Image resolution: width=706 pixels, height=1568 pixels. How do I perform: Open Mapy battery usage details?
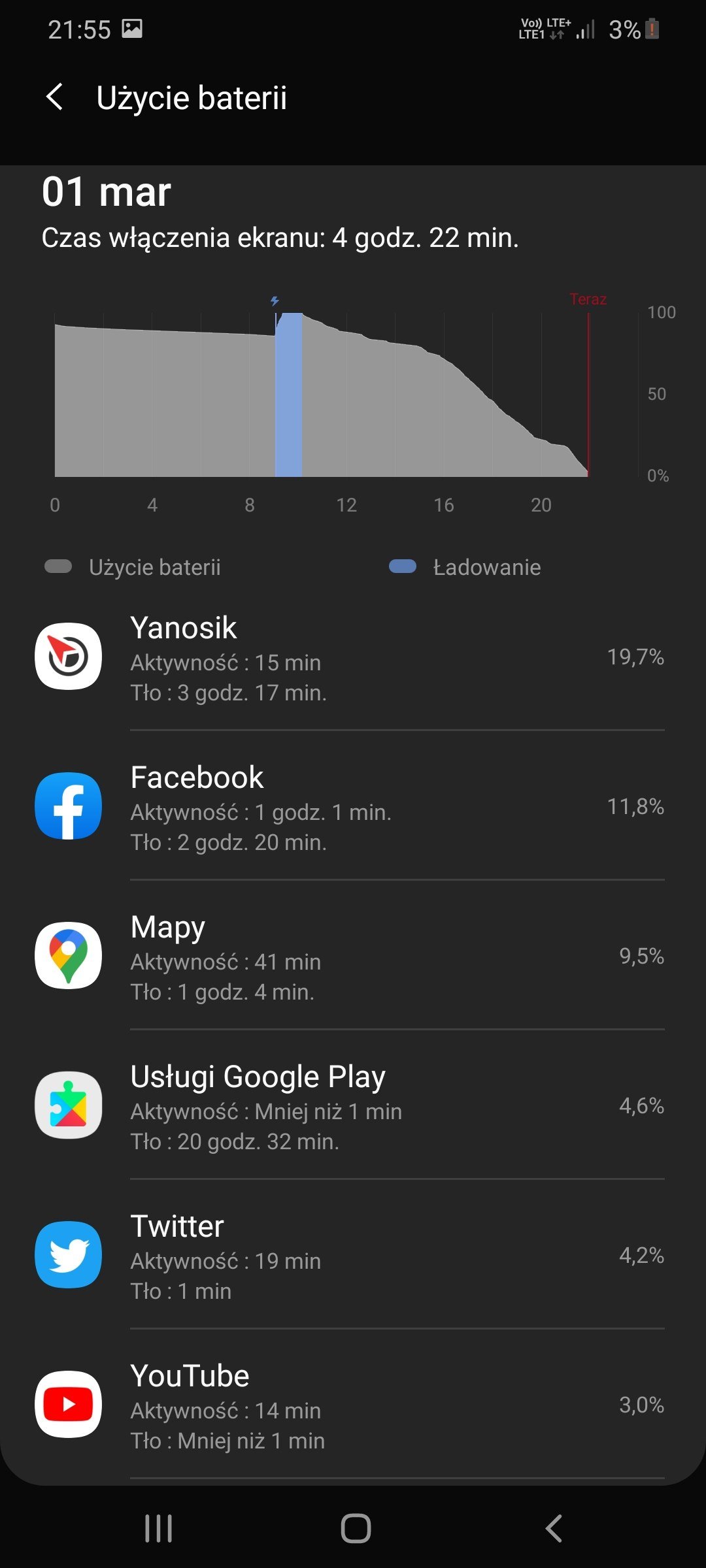(353, 956)
